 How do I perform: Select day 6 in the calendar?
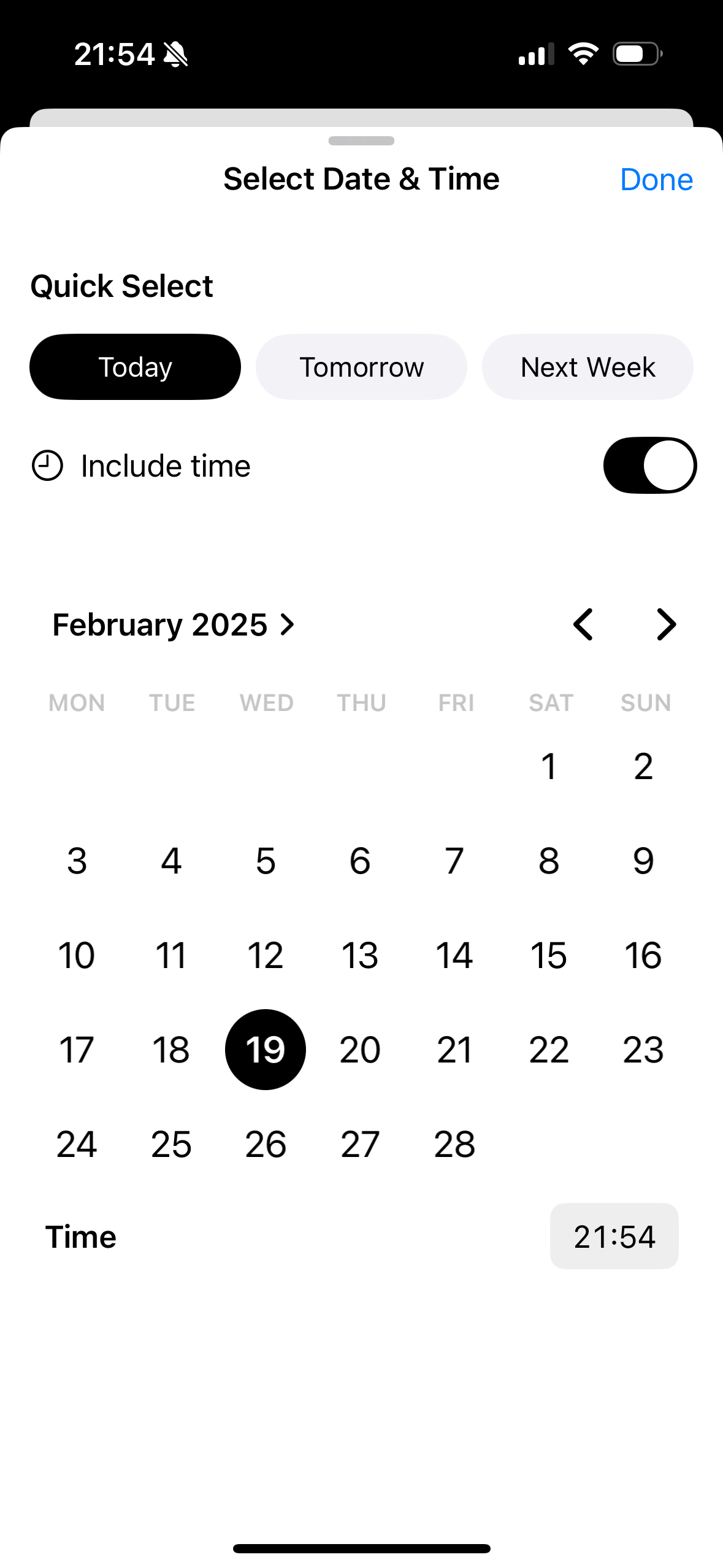360,861
